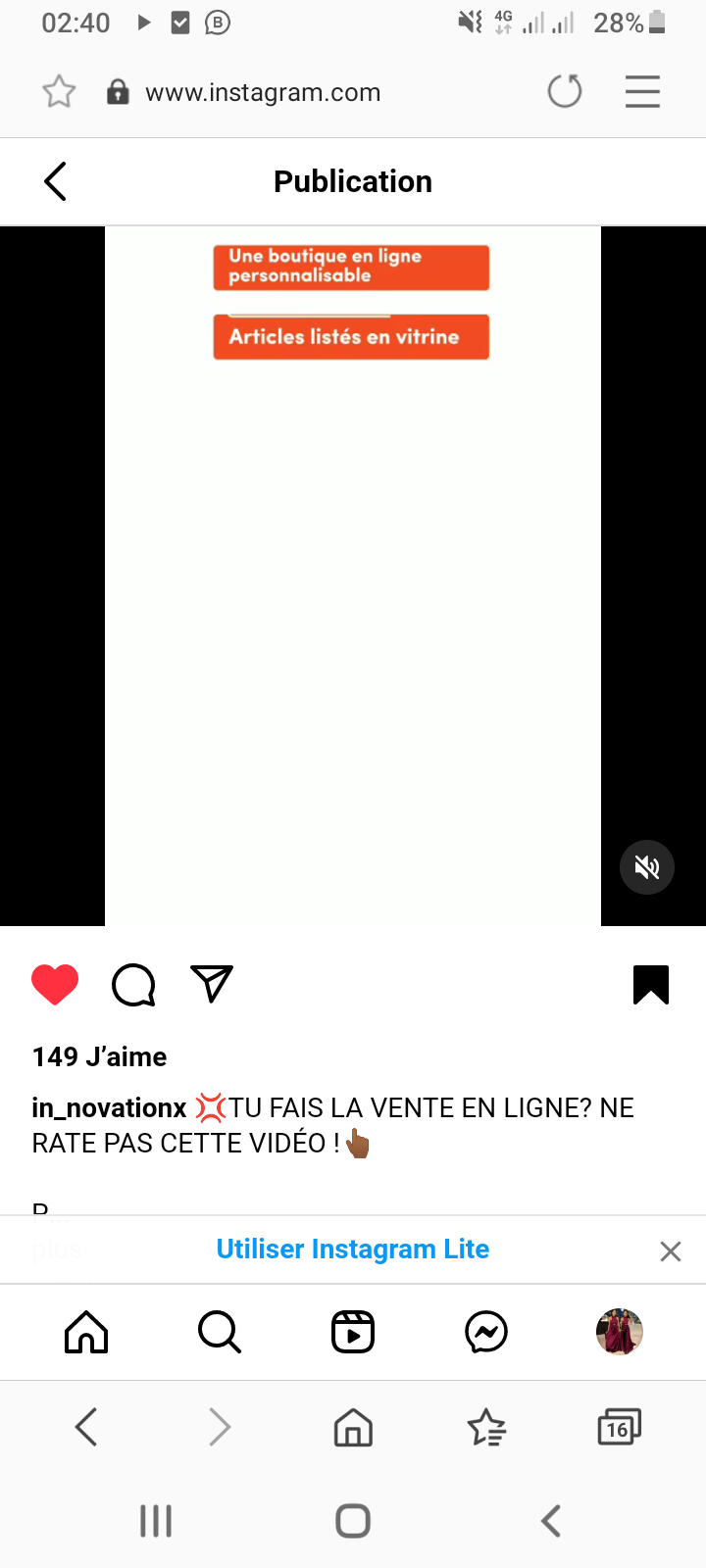The image size is (706, 1568).
Task: Switch to the Reels tab
Action: [x=353, y=1332]
